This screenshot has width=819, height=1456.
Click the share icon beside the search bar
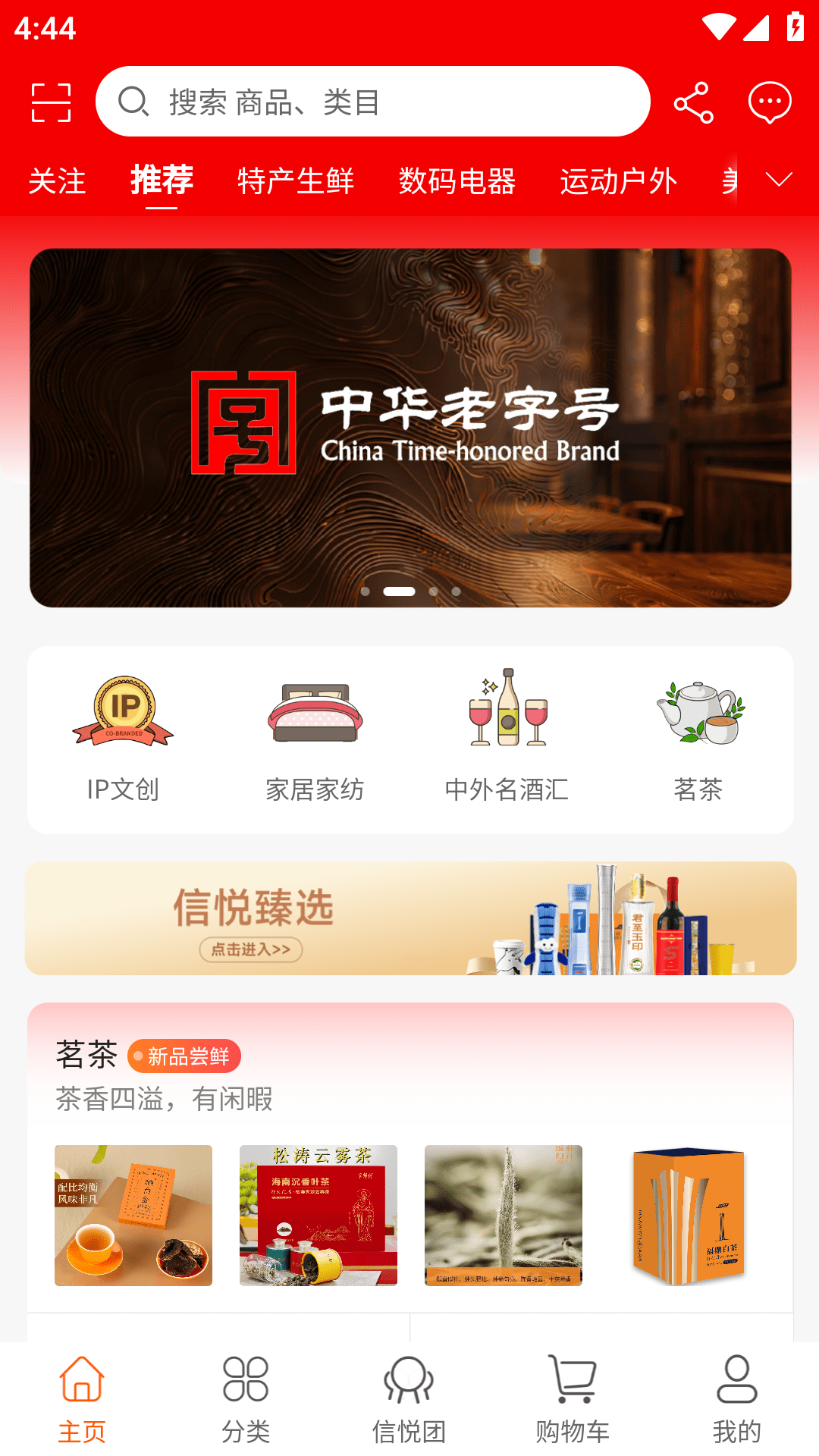pyautogui.click(x=693, y=101)
